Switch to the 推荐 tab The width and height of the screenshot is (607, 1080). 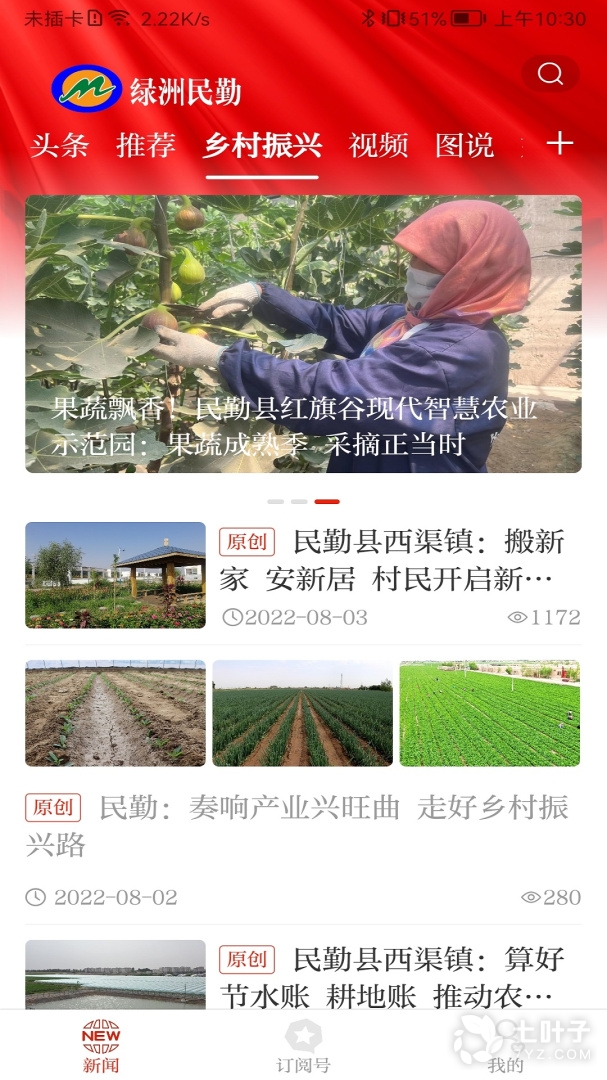(146, 146)
